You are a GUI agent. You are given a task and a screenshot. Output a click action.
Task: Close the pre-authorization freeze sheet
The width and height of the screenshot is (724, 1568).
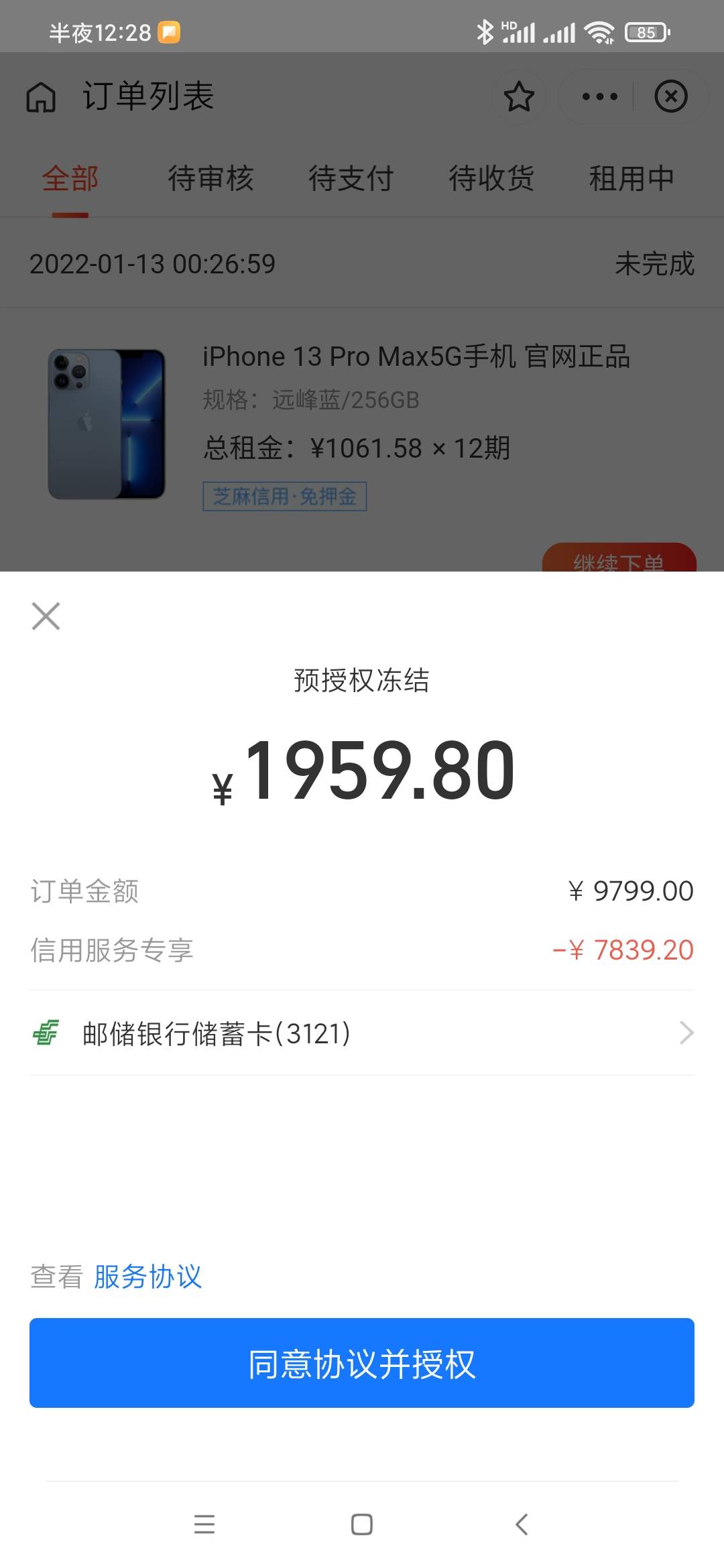pyautogui.click(x=46, y=616)
